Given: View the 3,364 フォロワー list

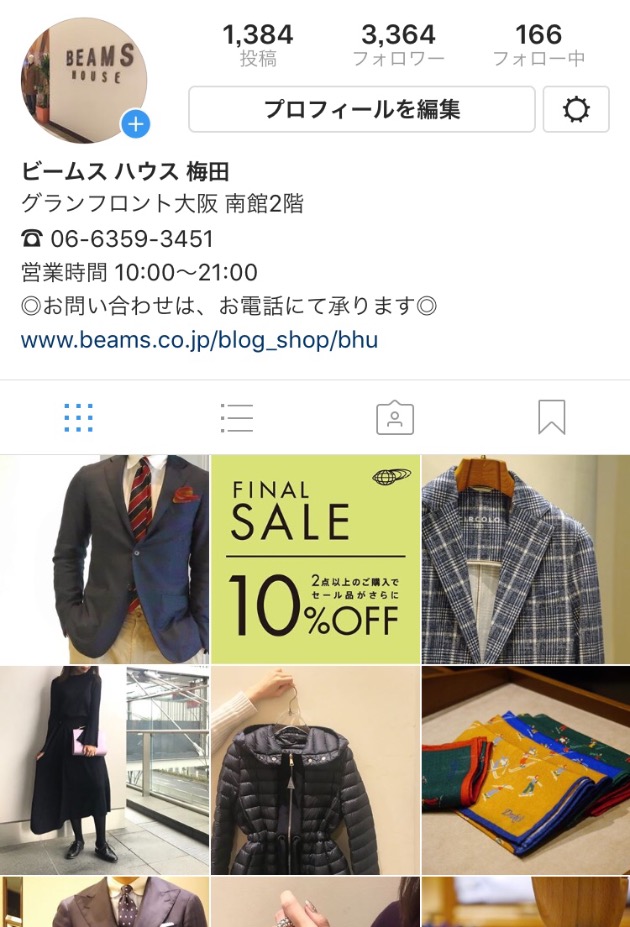Looking at the screenshot, I should click(398, 46).
